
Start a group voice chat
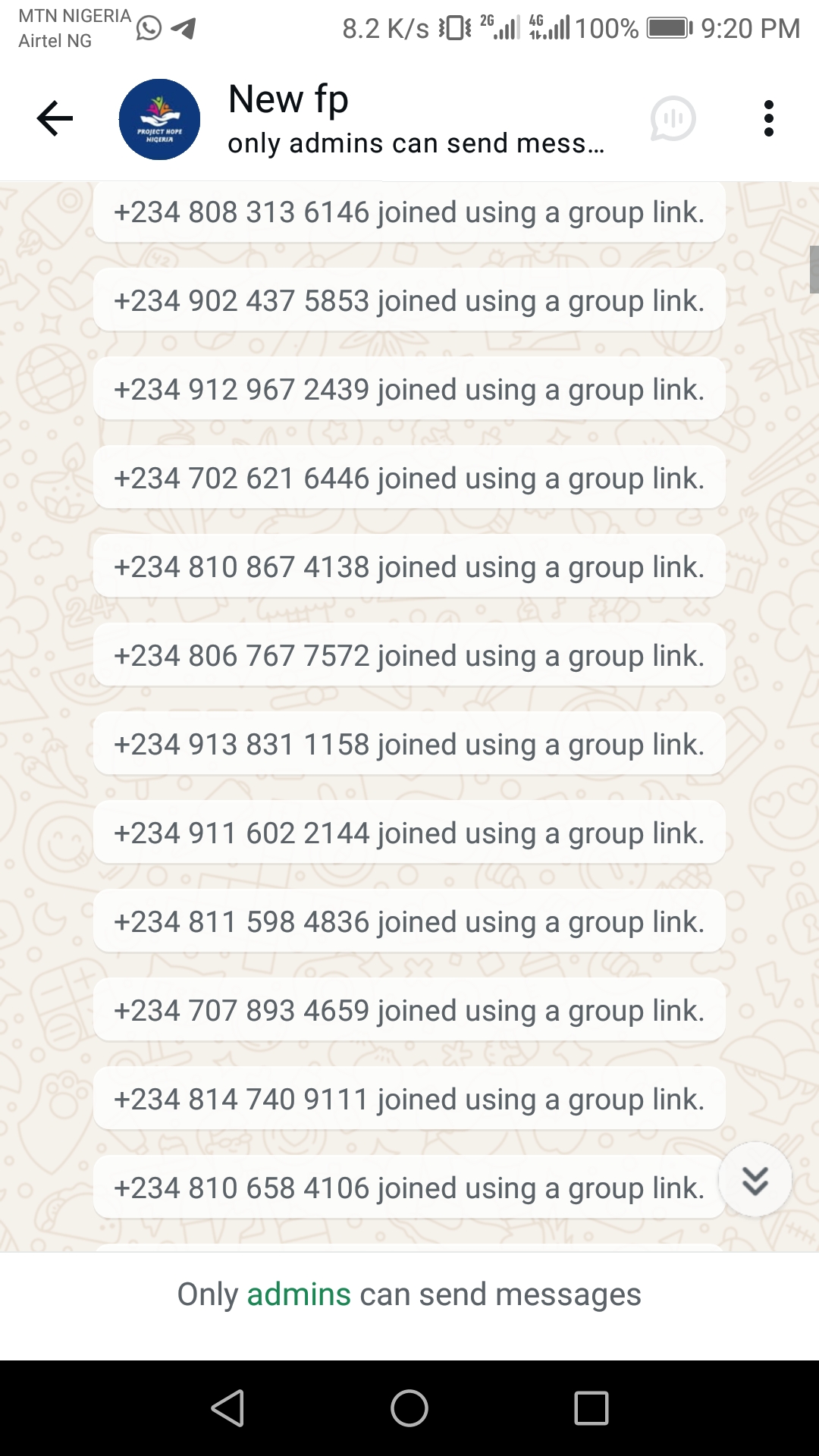(x=673, y=119)
